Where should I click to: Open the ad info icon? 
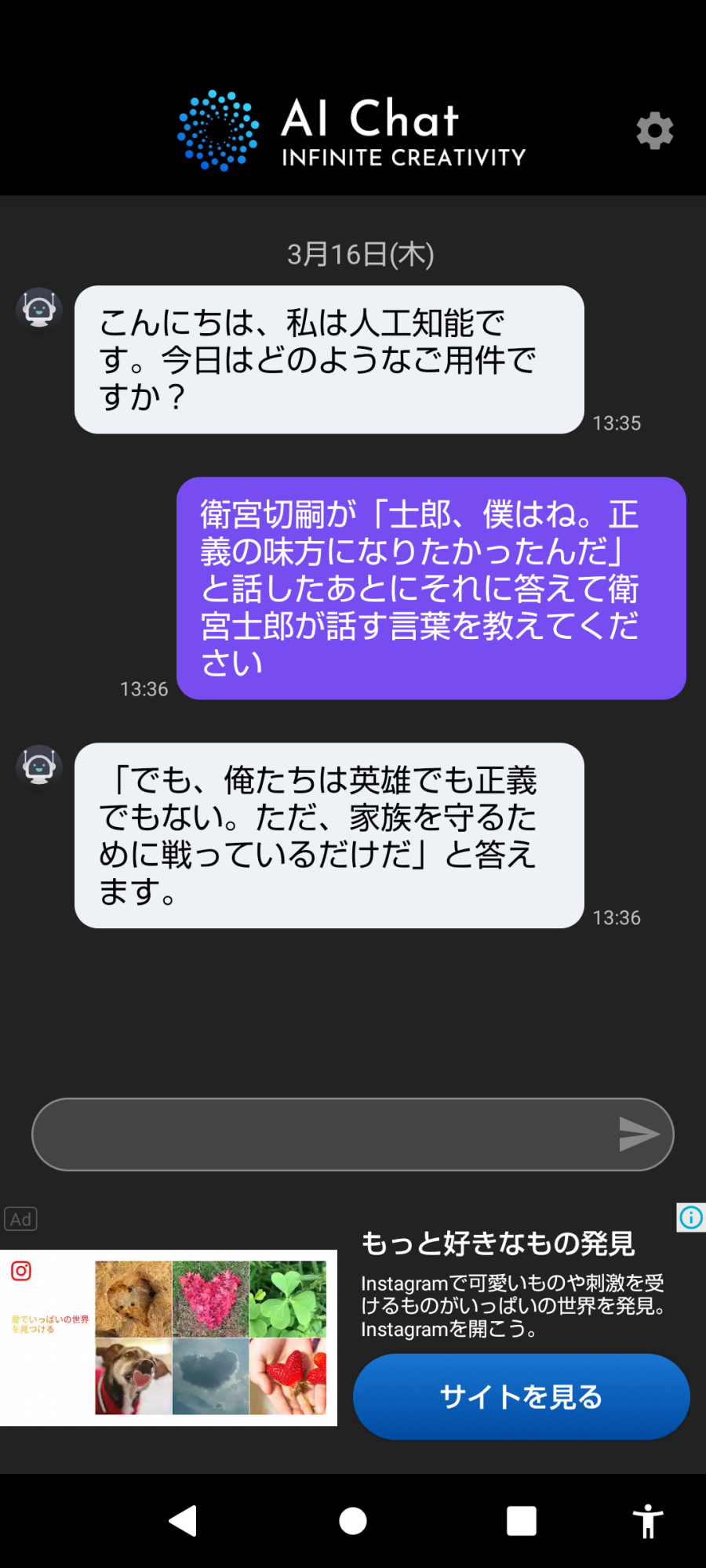[x=691, y=1218]
